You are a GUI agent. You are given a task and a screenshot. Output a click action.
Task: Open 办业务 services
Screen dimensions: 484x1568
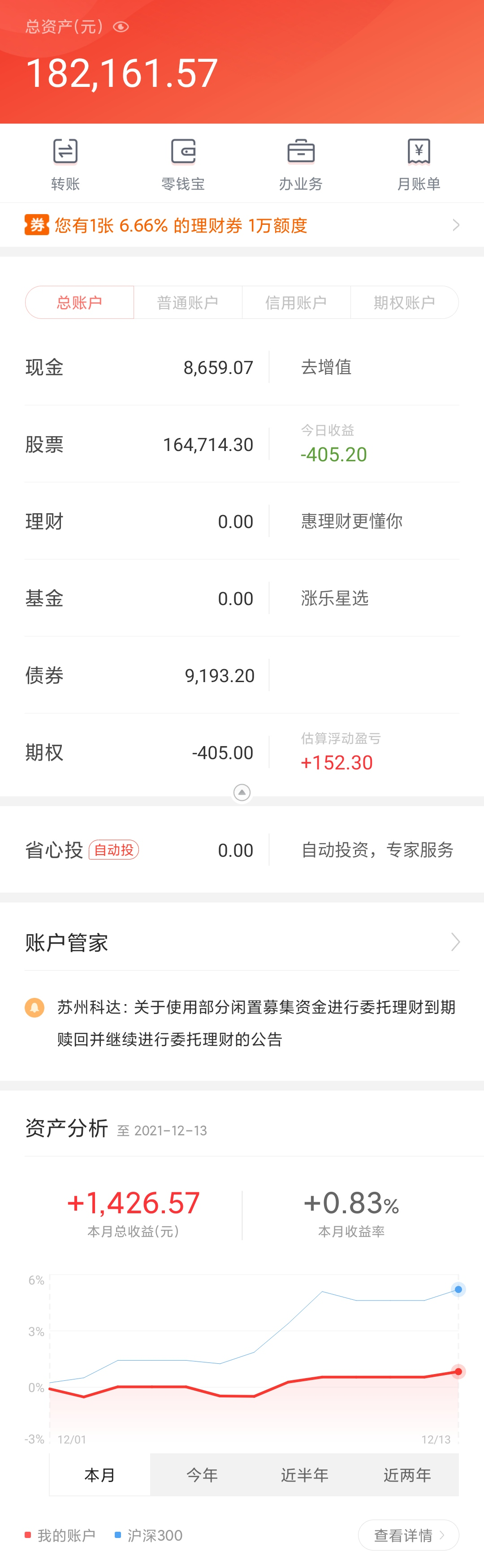coord(301,163)
